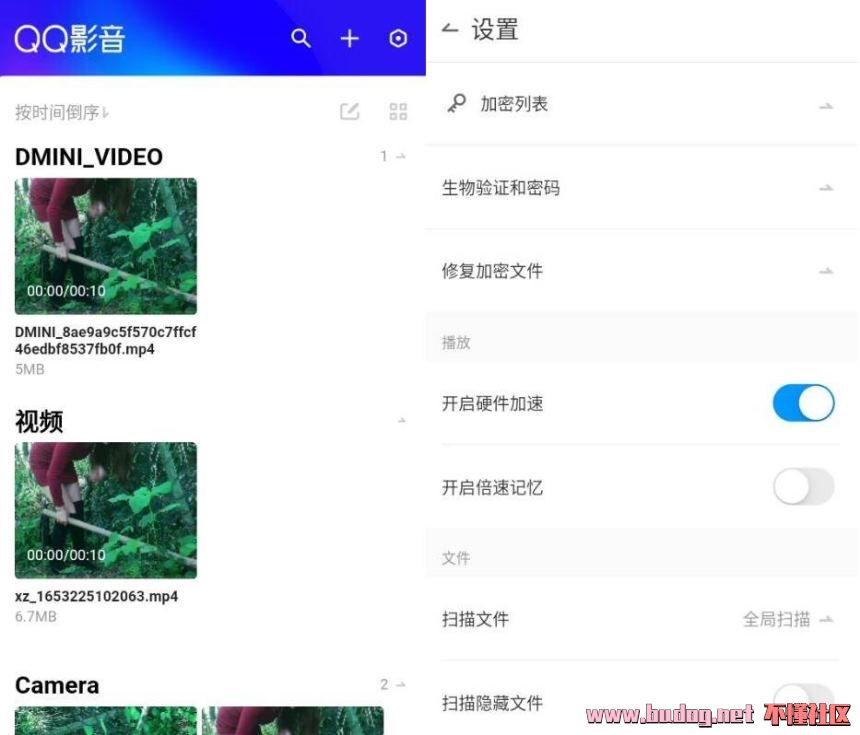
Task: Open search in QQ影音
Action: [301, 39]
